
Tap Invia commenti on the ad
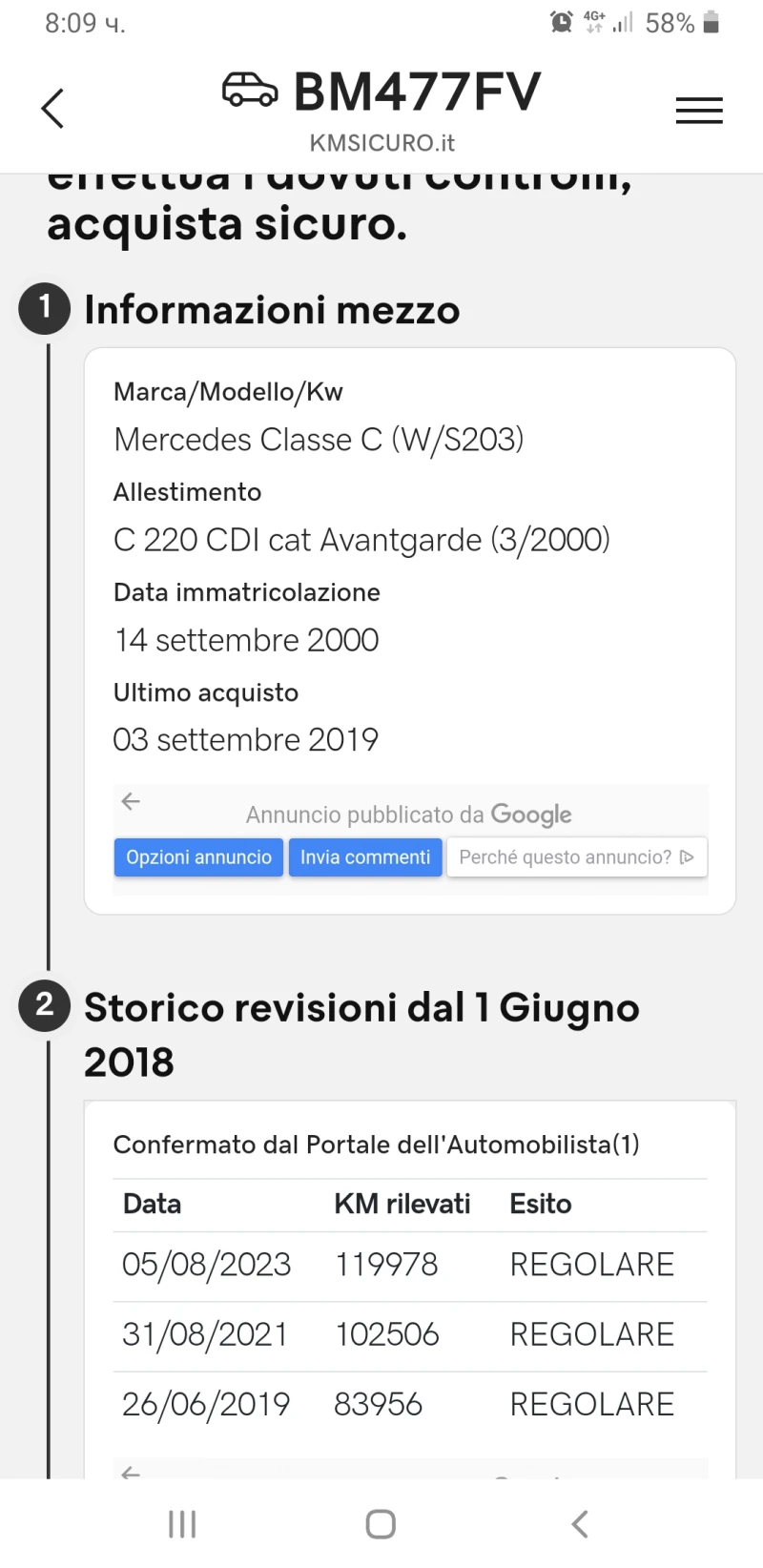(x=365, y=857)
